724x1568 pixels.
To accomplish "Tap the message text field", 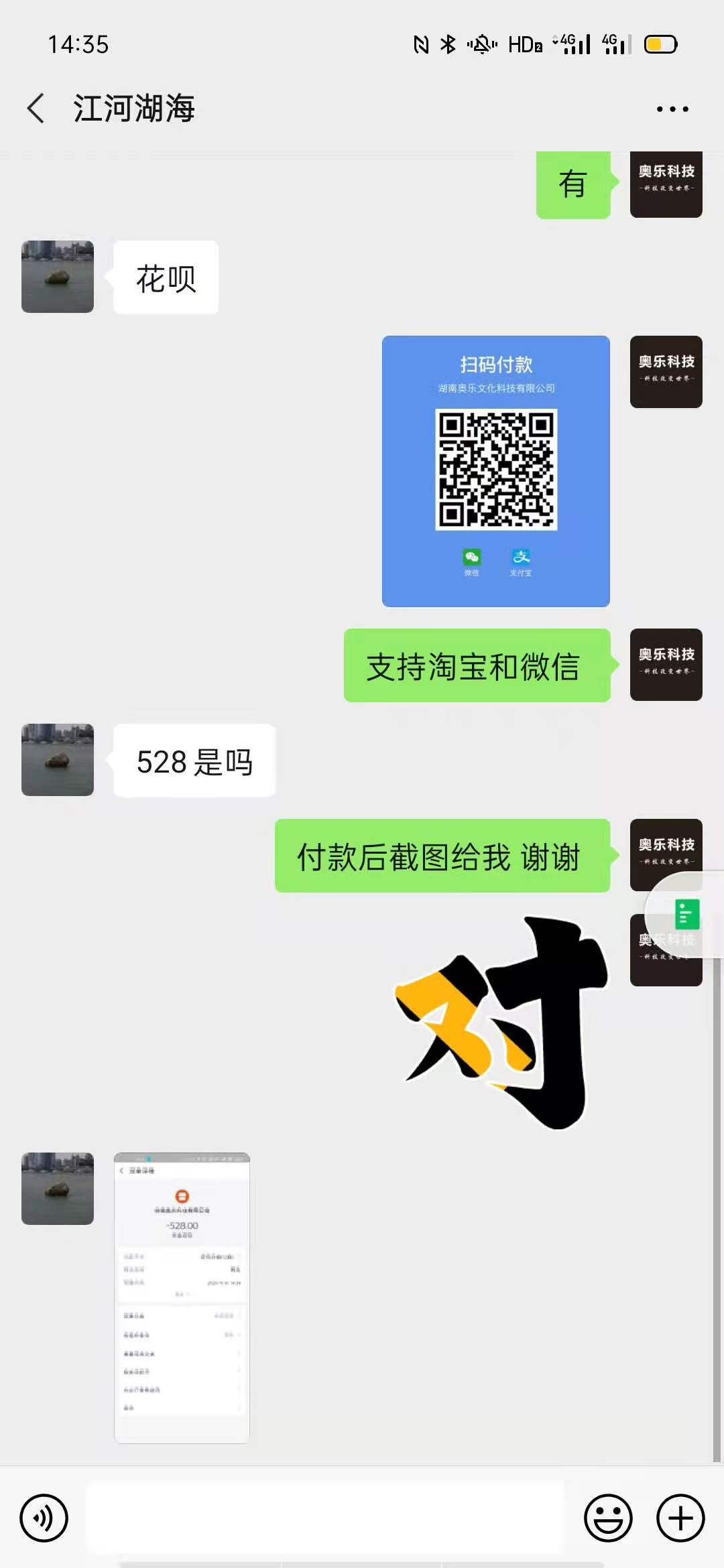I will (x=325, y=1517).
